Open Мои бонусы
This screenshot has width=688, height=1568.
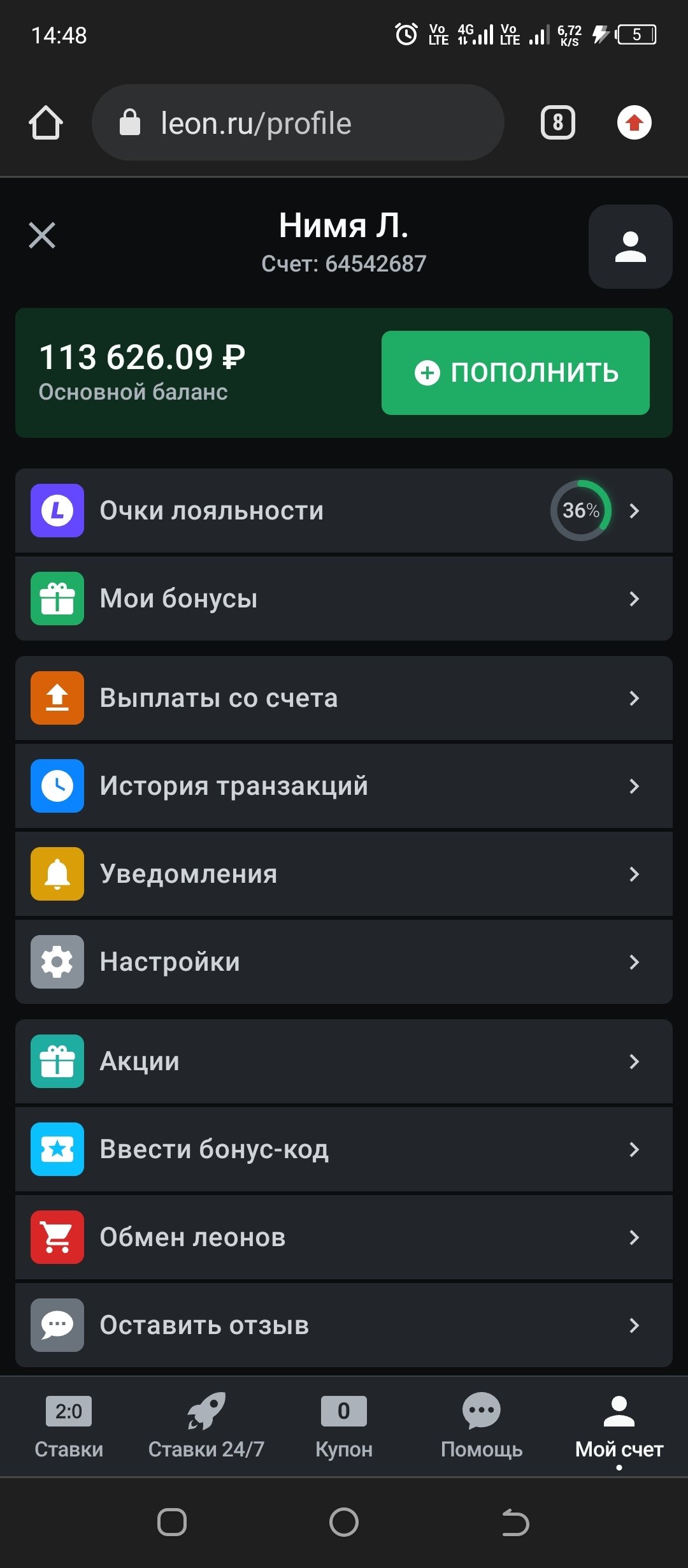coord(344,599)
